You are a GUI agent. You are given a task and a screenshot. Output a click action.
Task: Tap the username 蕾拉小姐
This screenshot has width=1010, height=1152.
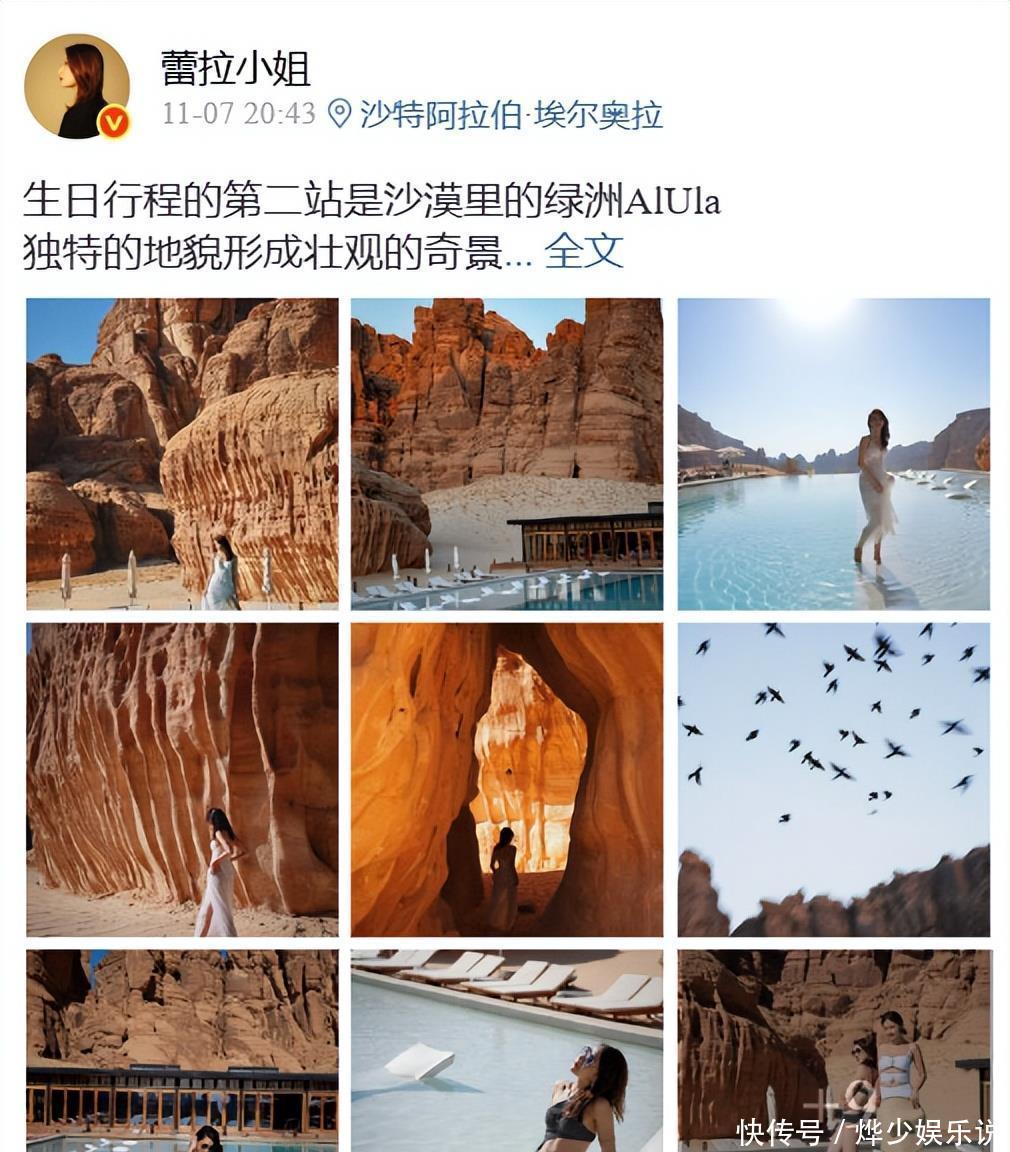point(236,68)
